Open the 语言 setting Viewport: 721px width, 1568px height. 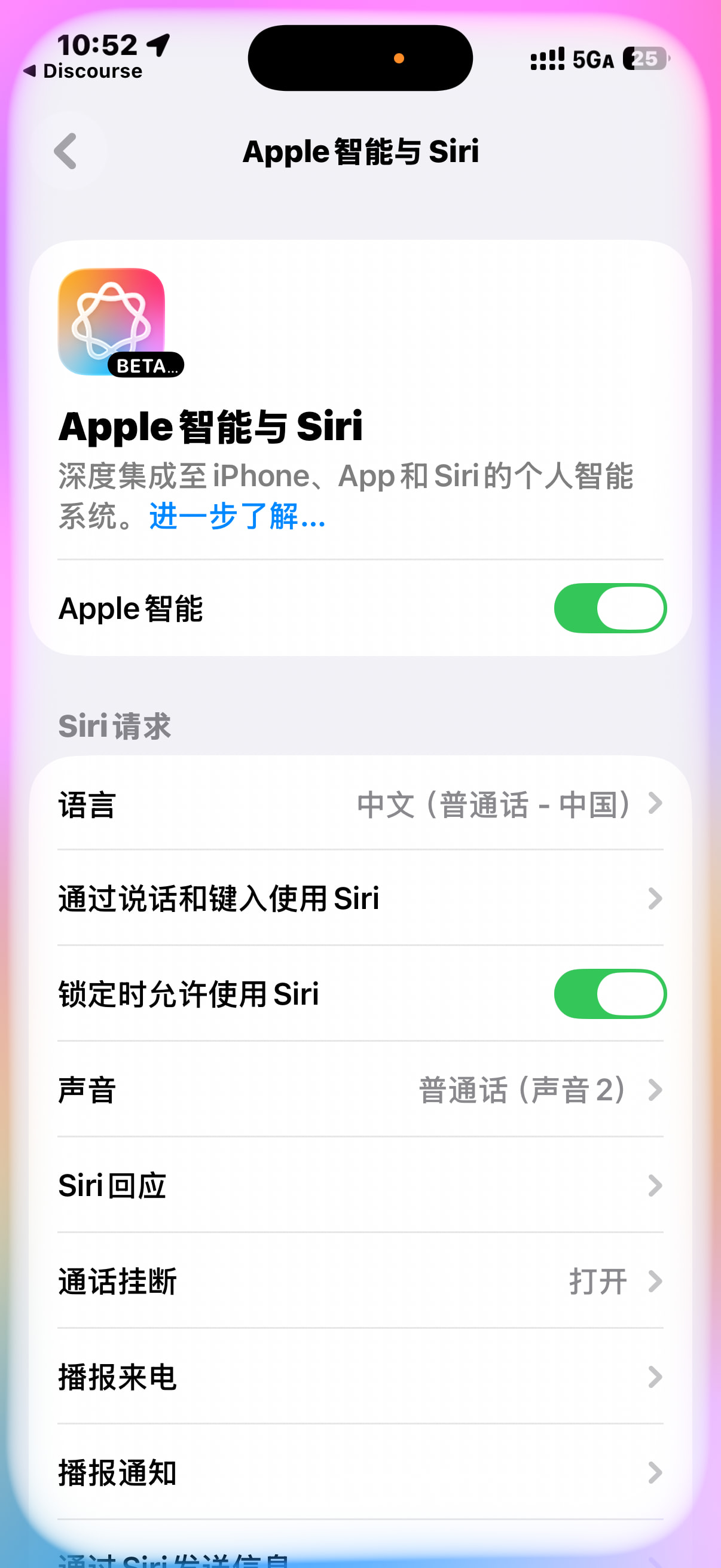tap(360, 804)
